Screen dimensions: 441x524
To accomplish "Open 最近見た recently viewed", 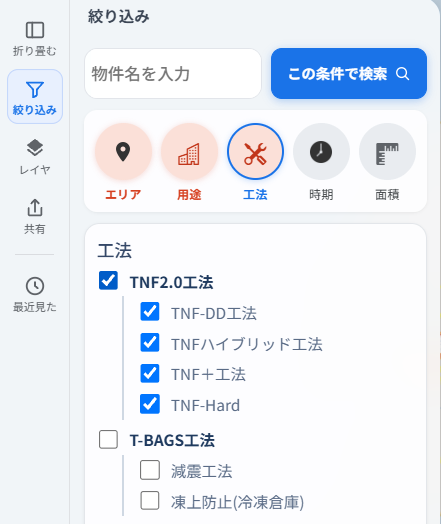I will 35,294.
